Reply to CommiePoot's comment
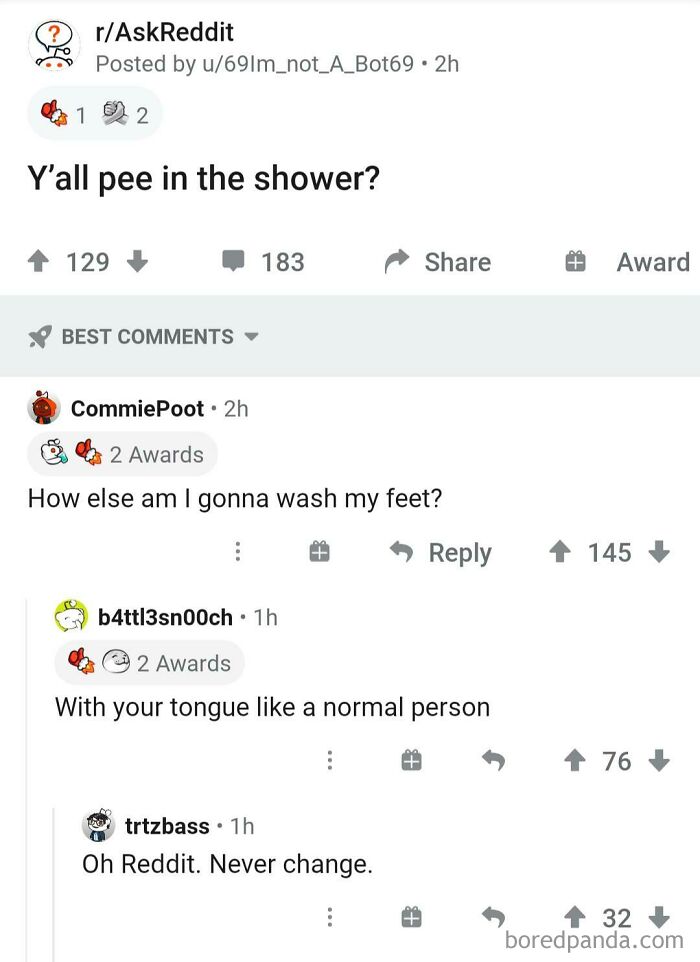700x962 pixels. (440, 553)
